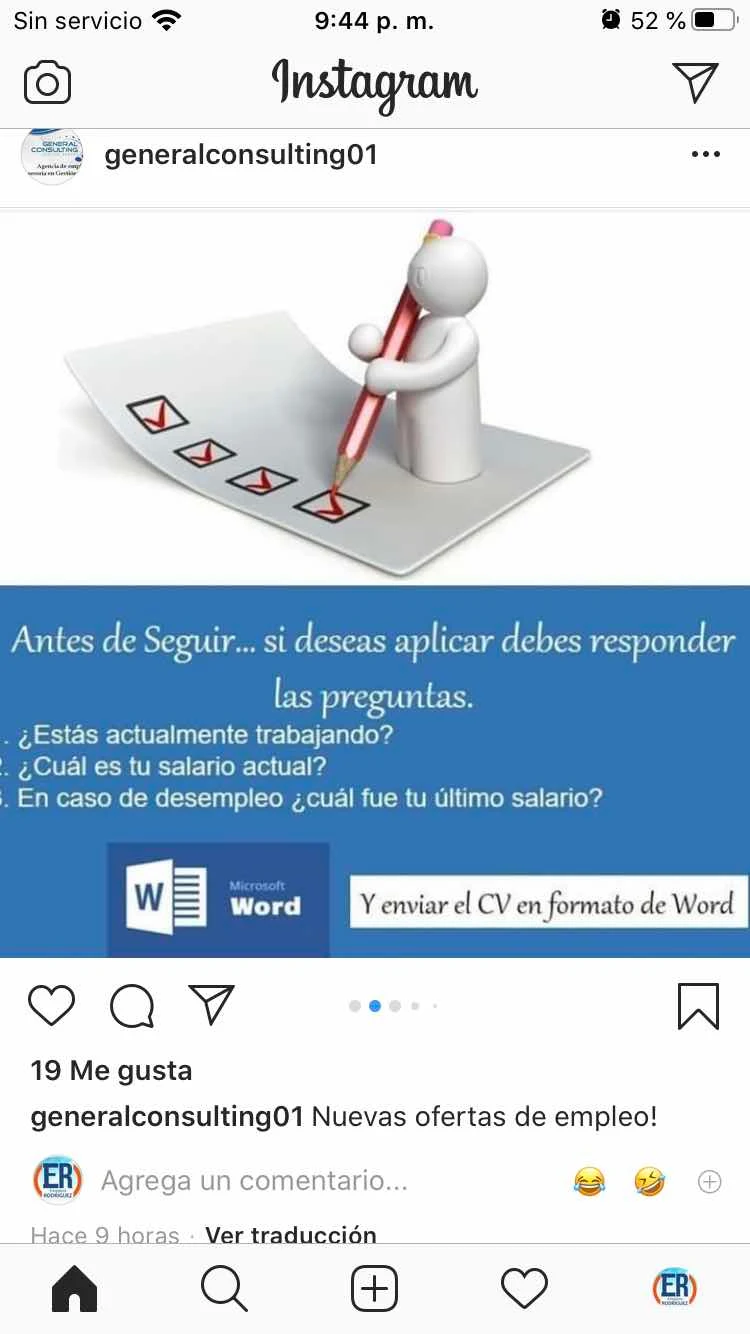Open the camera from the top bar
Viewport: 750px width, 1334px height.
tap(47, 83)
